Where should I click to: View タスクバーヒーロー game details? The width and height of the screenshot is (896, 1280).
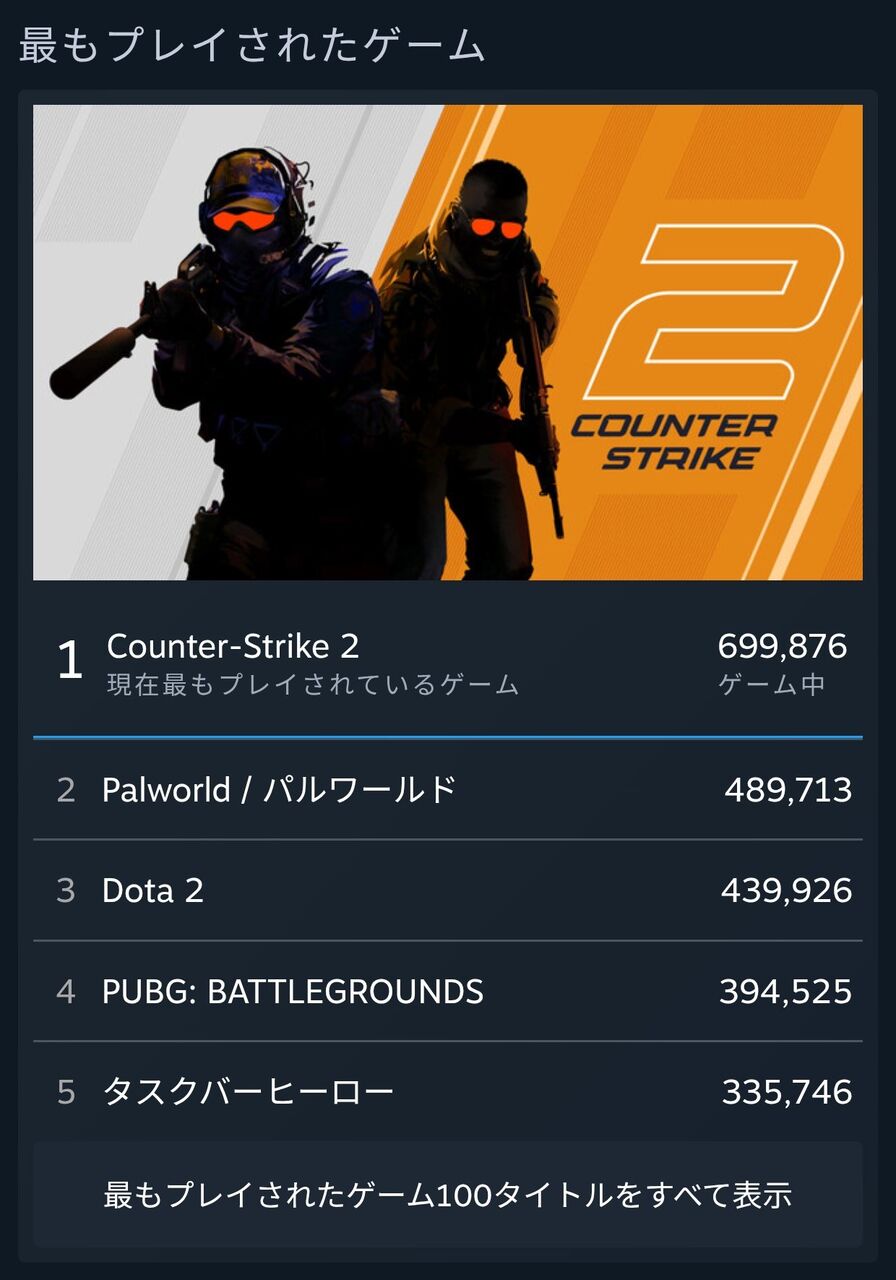[x=448, y=1091]
